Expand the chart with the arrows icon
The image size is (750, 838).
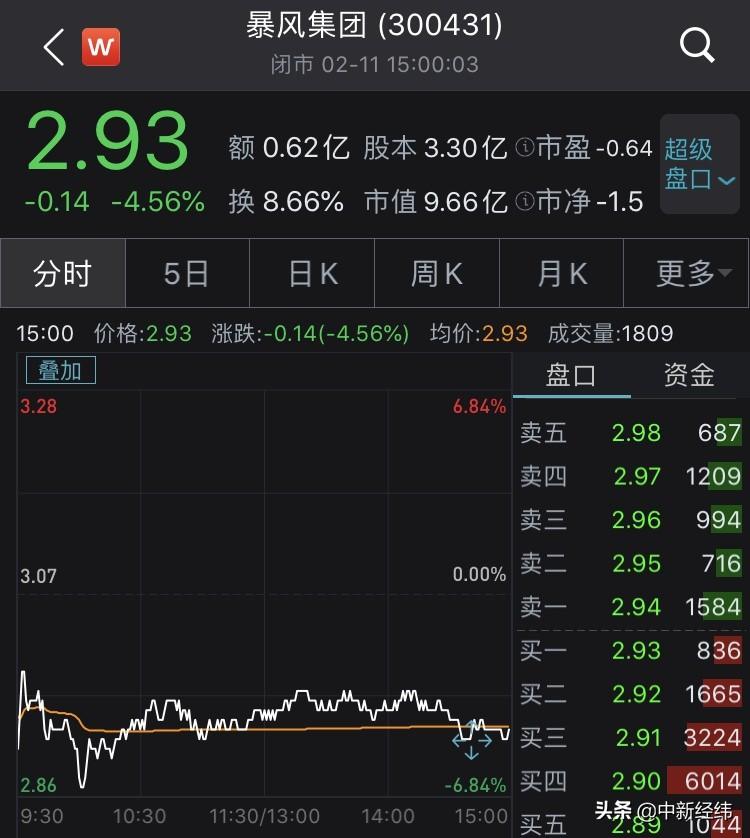pyautogui.click(x=472, y=740)
